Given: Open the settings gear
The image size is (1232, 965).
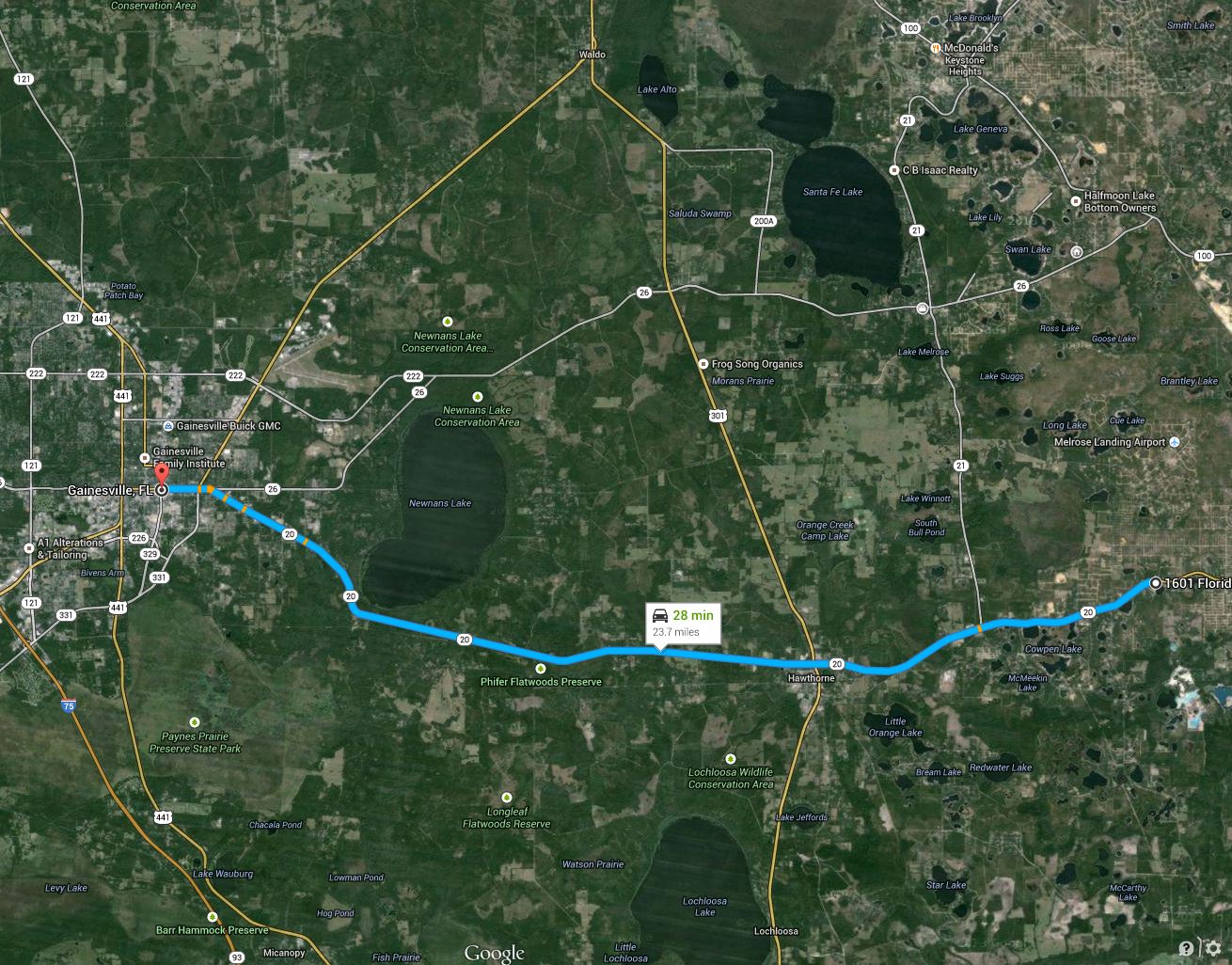Looking at the screenshot, I should (1212, 948).
